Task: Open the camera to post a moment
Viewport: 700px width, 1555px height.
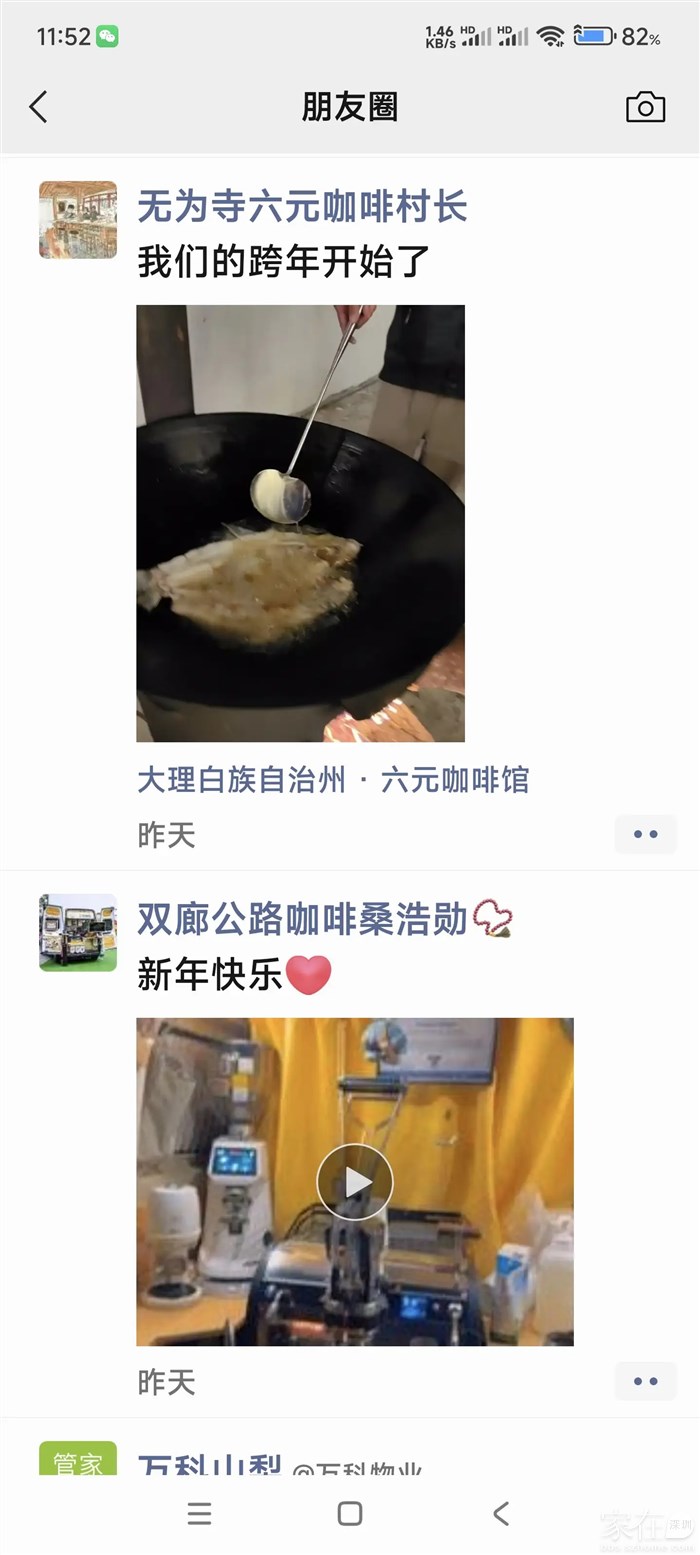Action: coord(645,107)
